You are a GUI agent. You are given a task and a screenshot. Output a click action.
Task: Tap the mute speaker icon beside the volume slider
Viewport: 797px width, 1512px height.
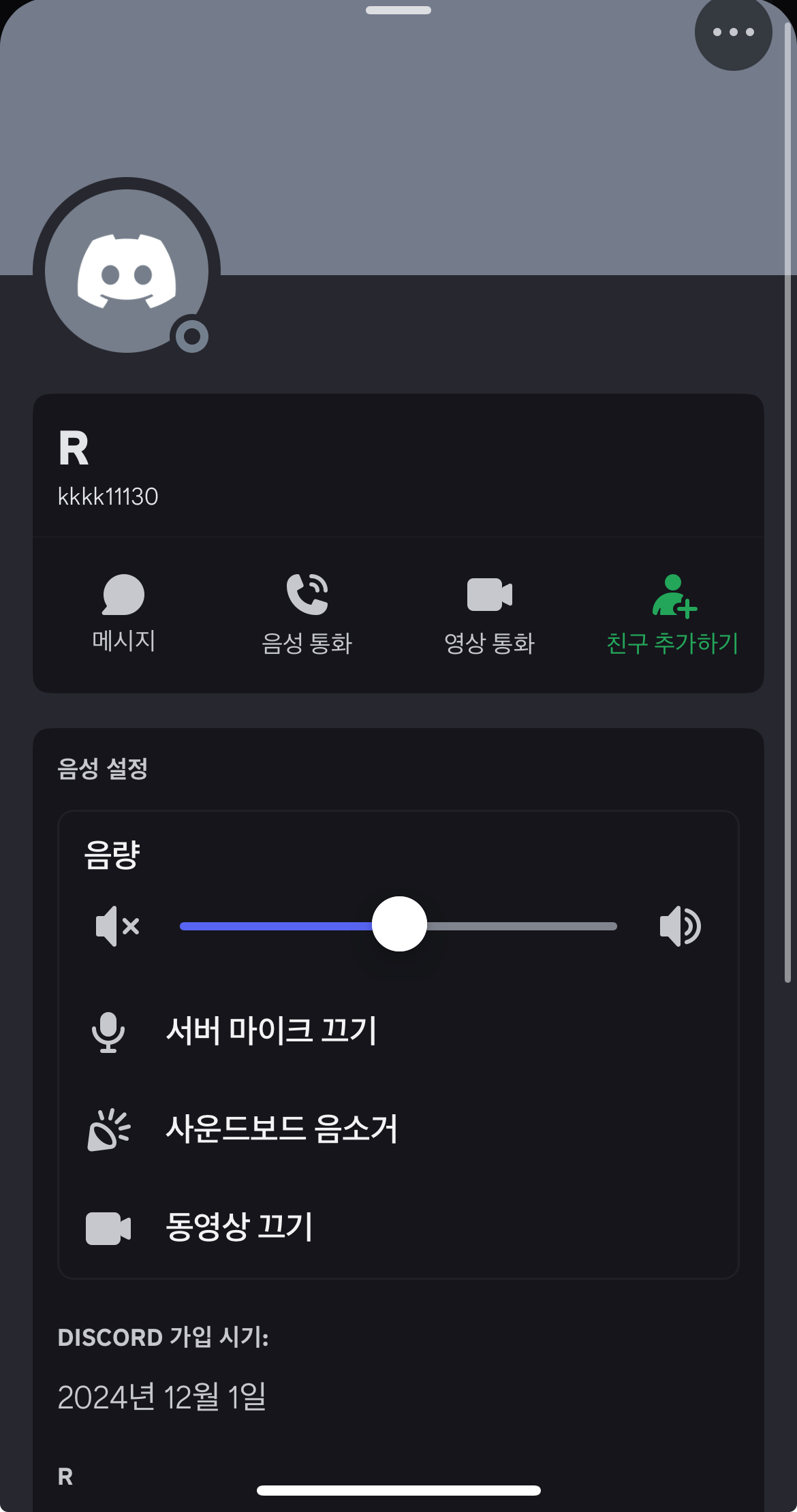pyautogui.click(x=117, y=926)
